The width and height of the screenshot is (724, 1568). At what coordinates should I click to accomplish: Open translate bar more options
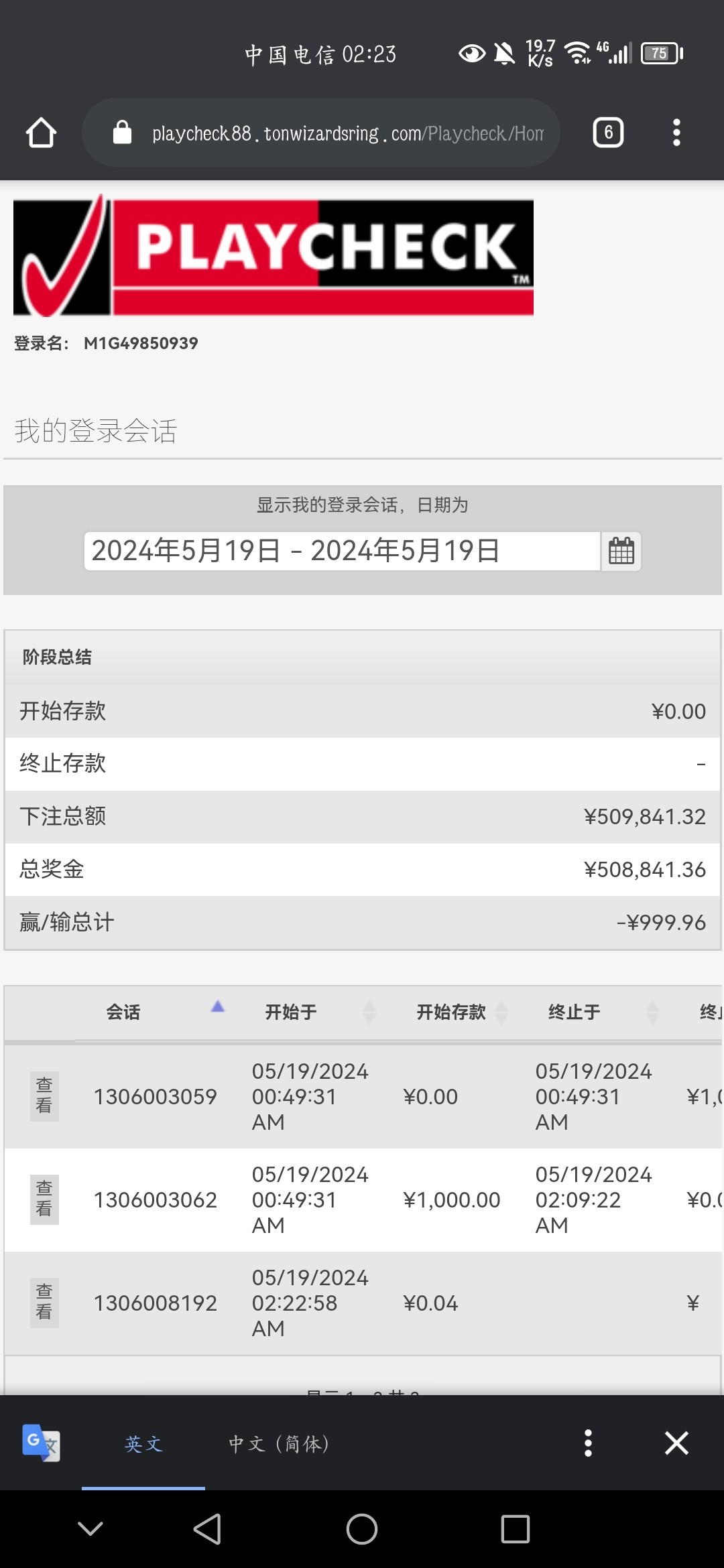588,1443
